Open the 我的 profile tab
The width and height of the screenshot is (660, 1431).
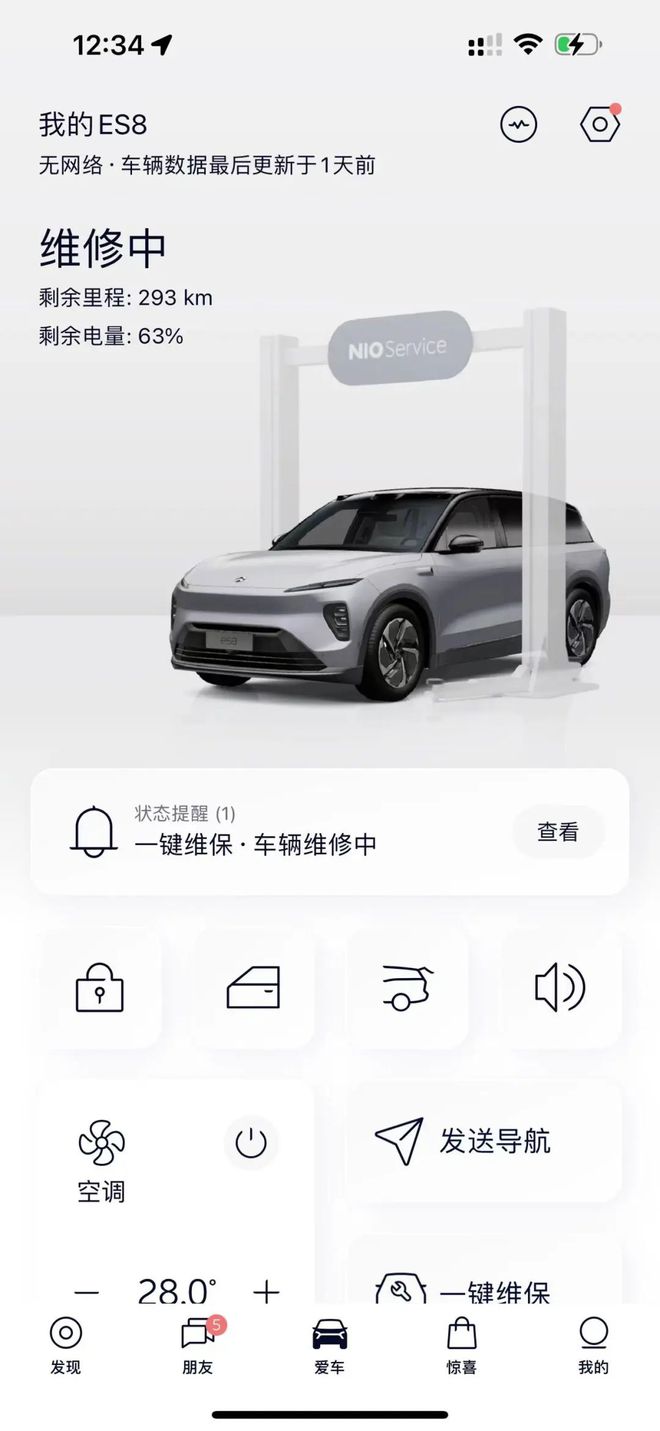(x=593, y=1346)
